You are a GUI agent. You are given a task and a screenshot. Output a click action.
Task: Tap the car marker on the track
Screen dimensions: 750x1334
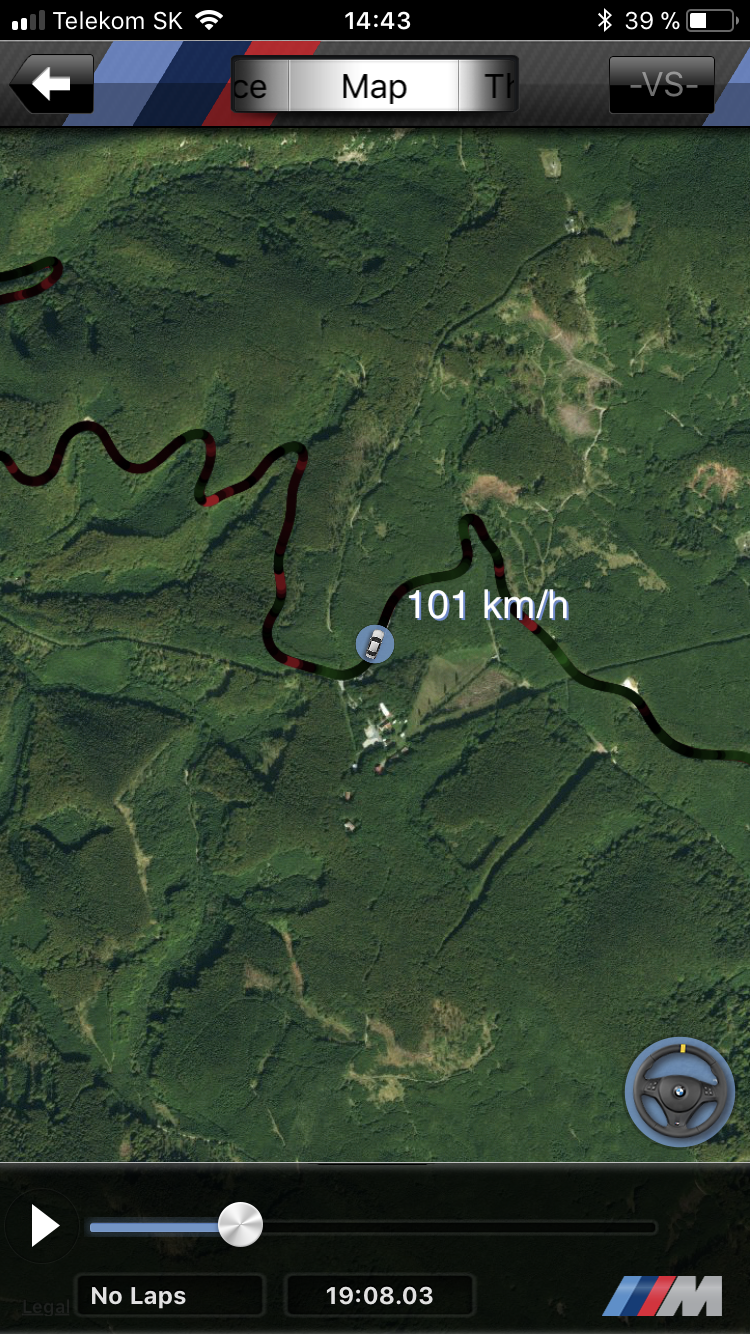375,643
